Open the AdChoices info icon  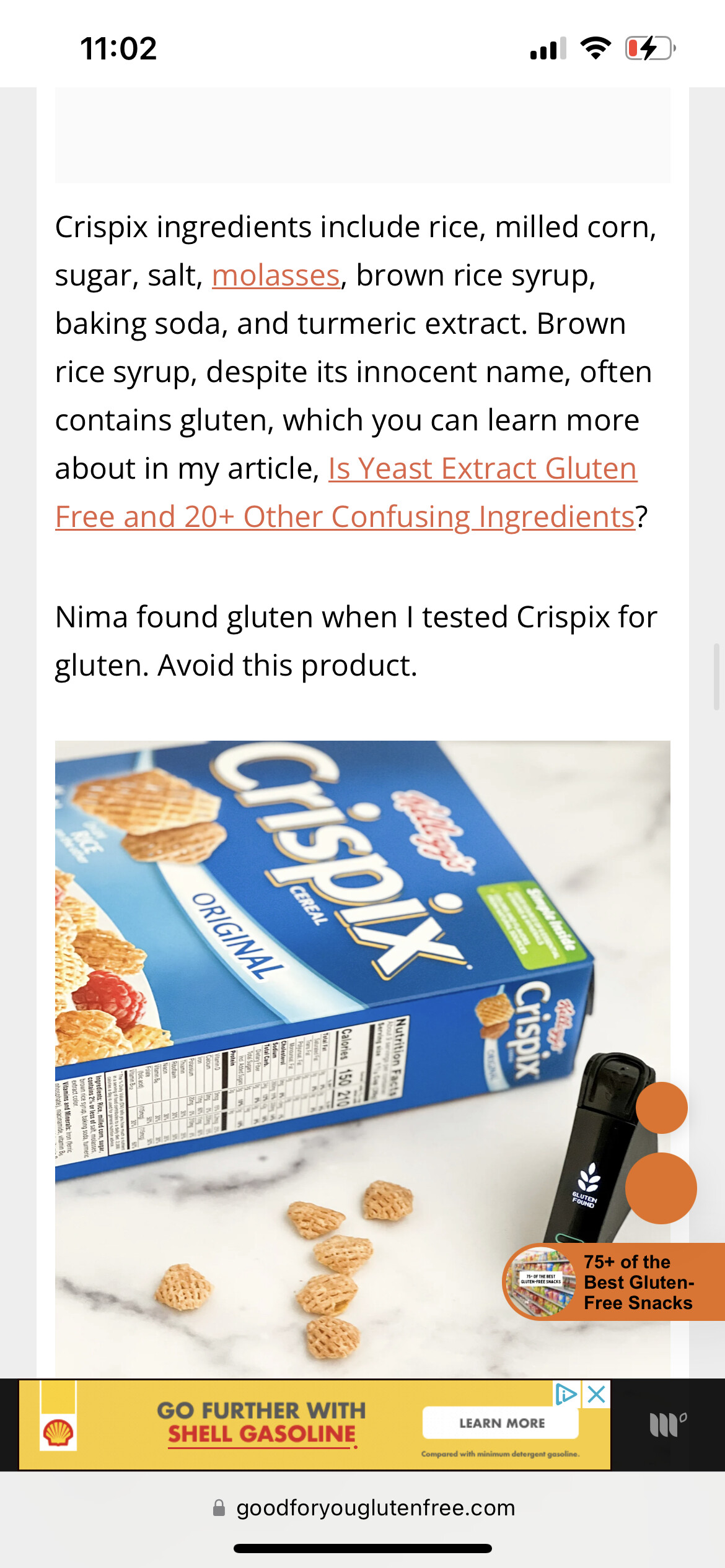tap(566, 1394)
